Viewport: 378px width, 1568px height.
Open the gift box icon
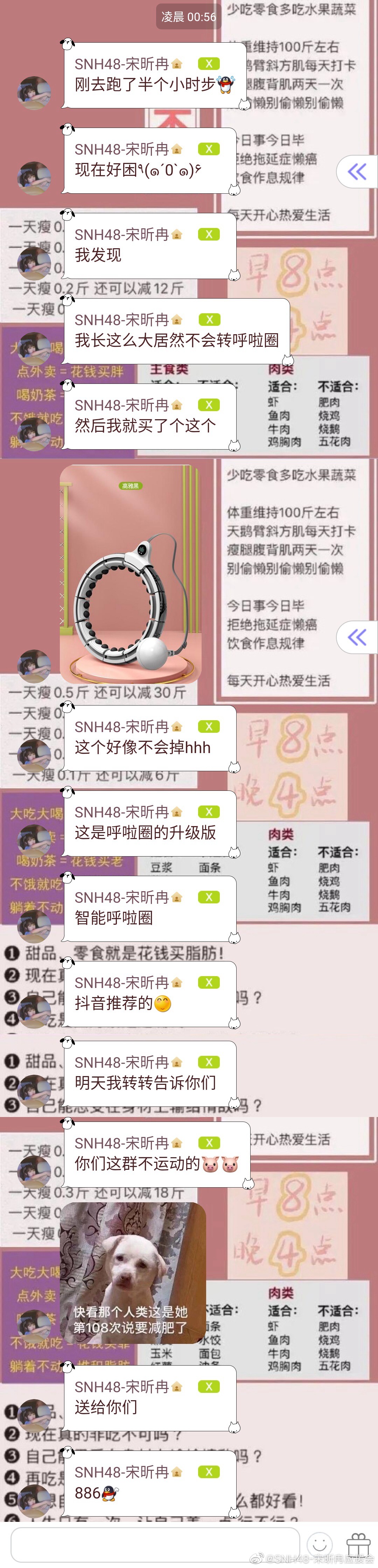[358, 1544]
